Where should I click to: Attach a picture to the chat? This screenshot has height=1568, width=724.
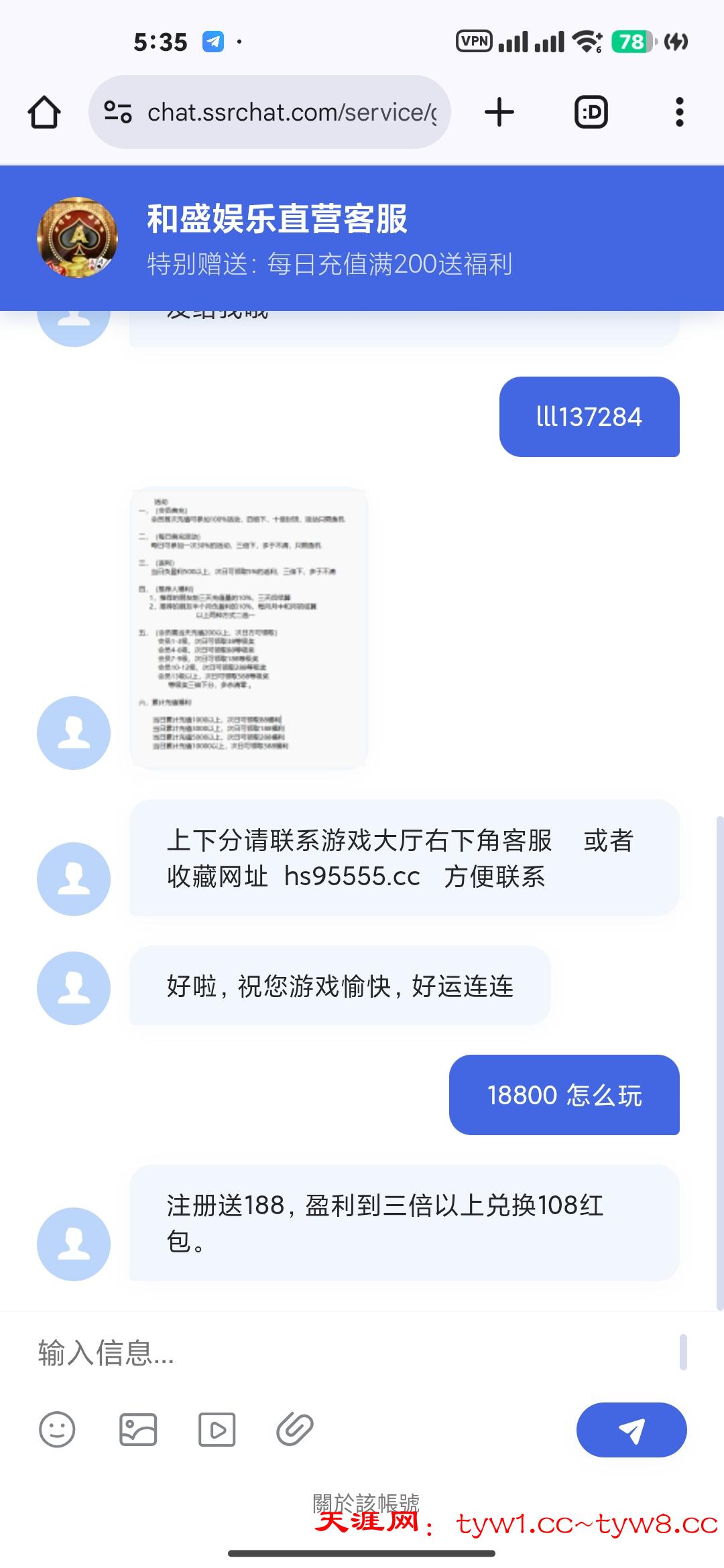[138, 1429]
